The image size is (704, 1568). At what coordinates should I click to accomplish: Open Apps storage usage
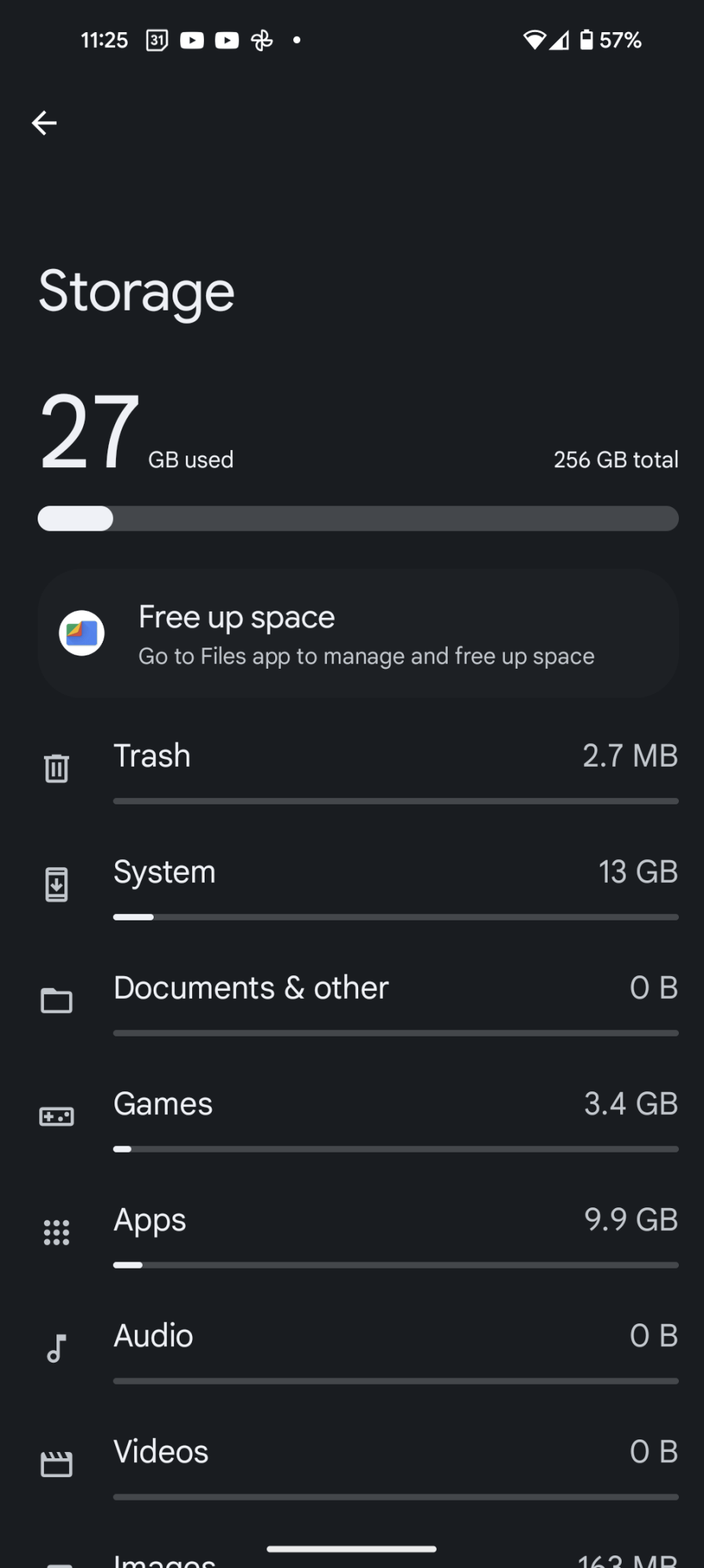point(357,1232)
